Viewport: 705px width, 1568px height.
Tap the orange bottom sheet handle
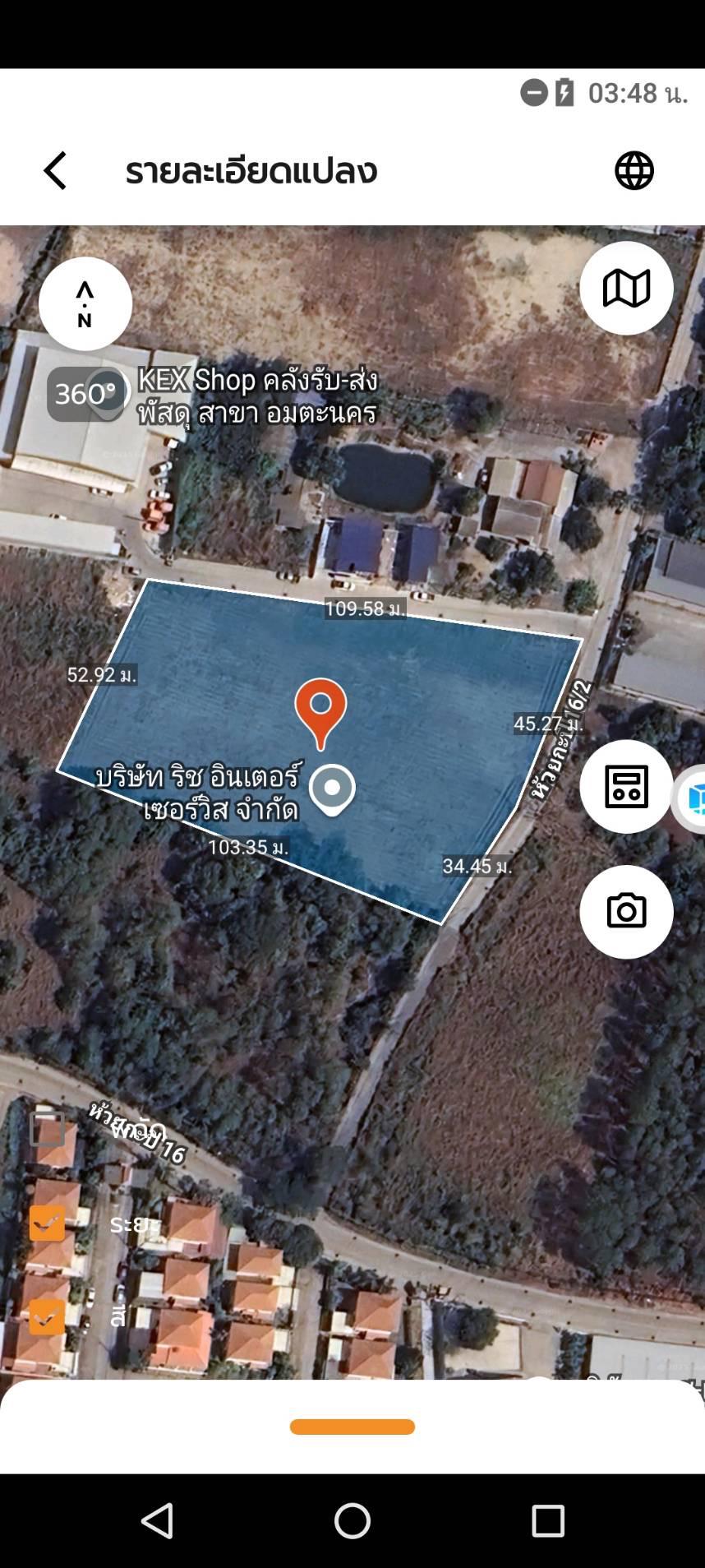click(x=352, y=1427)
